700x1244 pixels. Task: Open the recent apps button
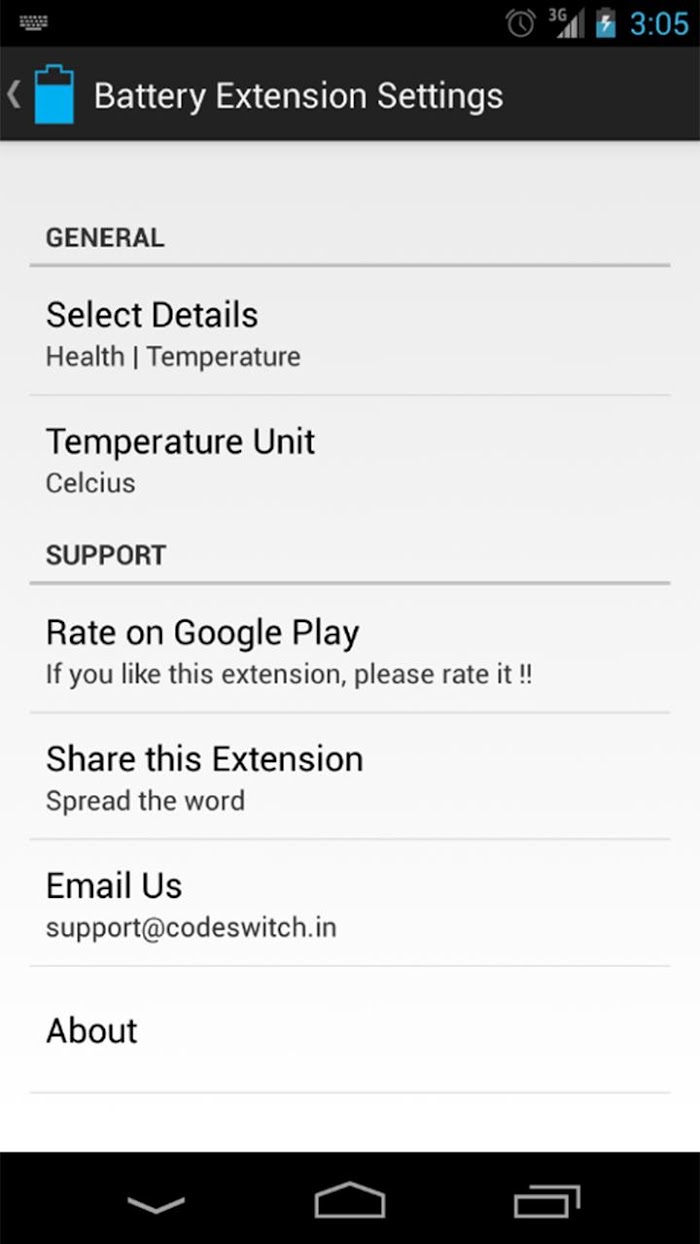547,1199
